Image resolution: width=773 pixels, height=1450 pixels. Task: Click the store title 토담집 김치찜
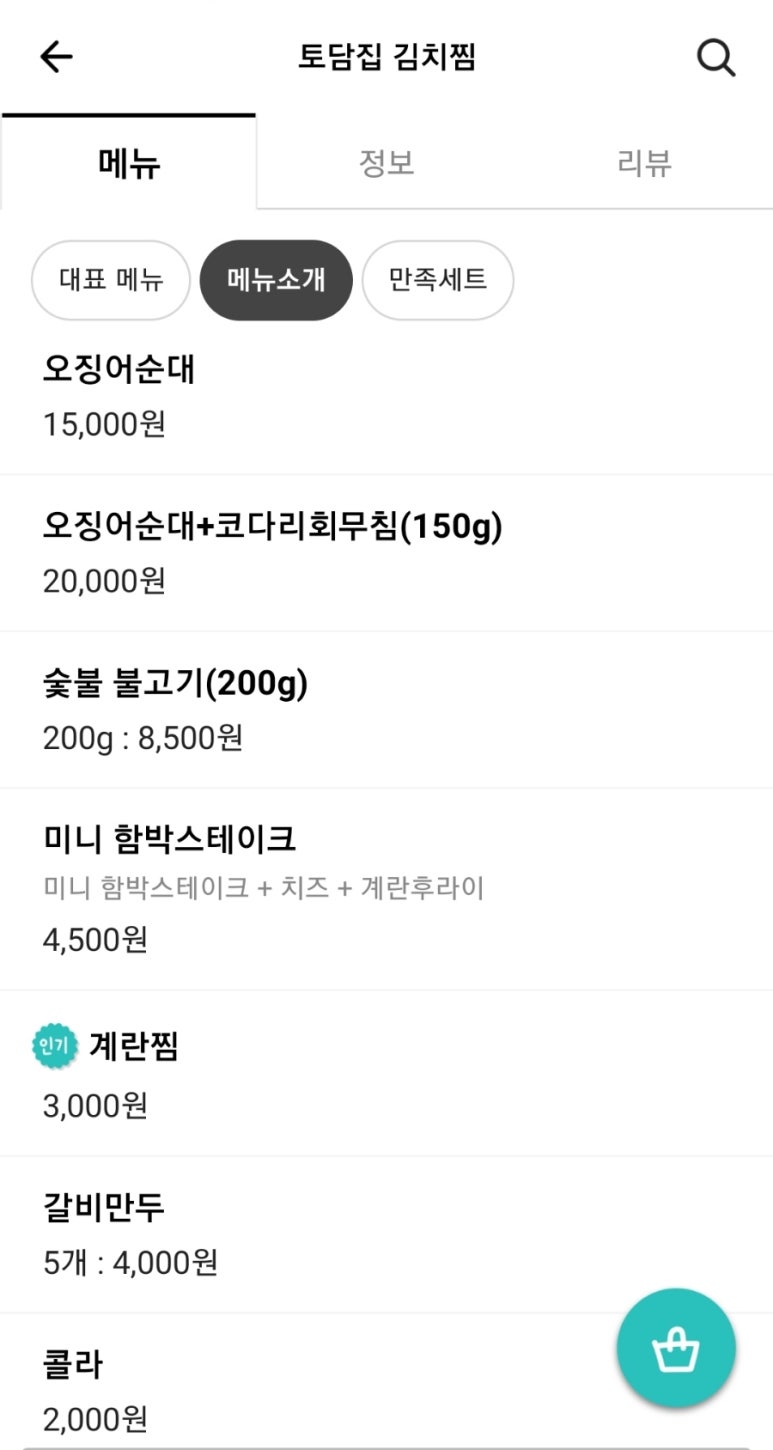(x=386, y=56)
